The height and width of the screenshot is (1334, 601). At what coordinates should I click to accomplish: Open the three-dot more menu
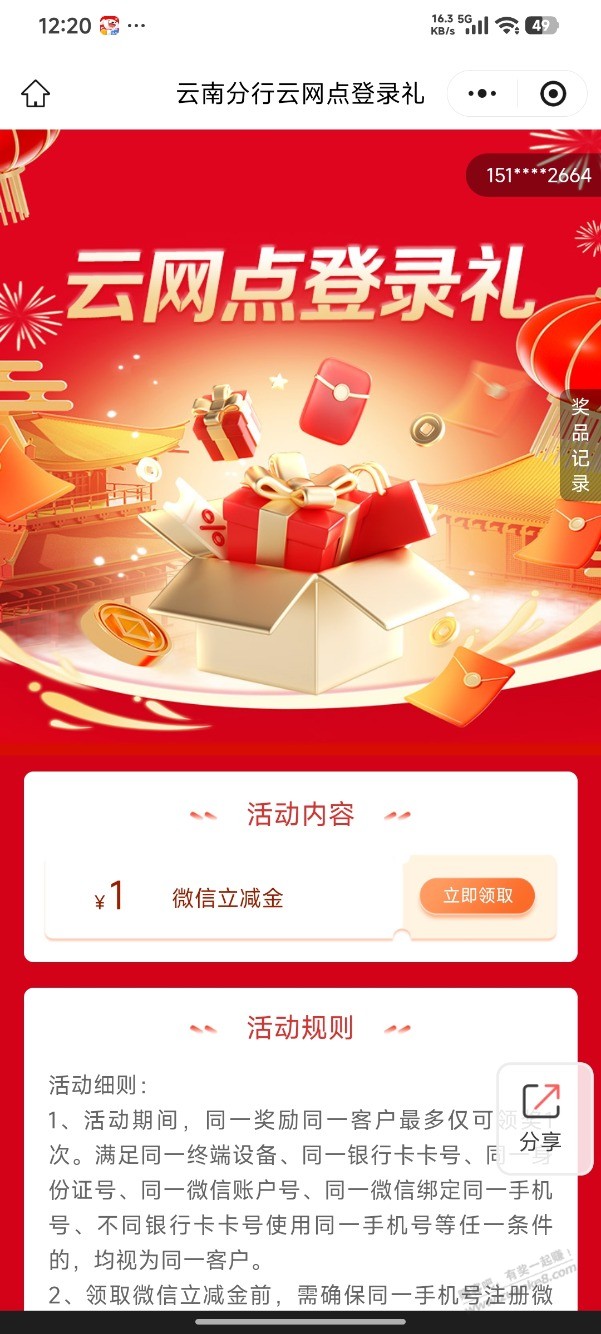tap(482, 94)
